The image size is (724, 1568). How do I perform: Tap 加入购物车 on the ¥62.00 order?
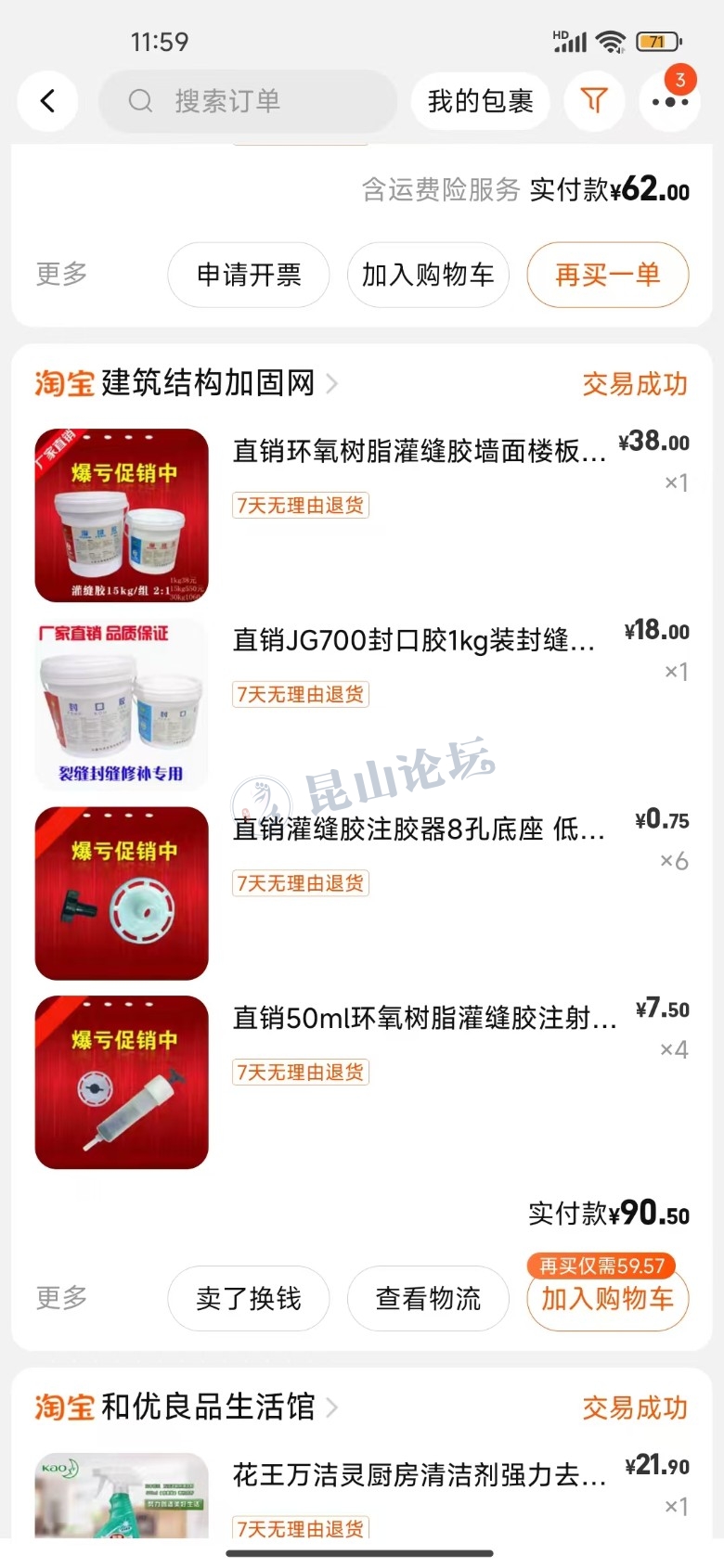pyautogui.click(x=428, y=275)
